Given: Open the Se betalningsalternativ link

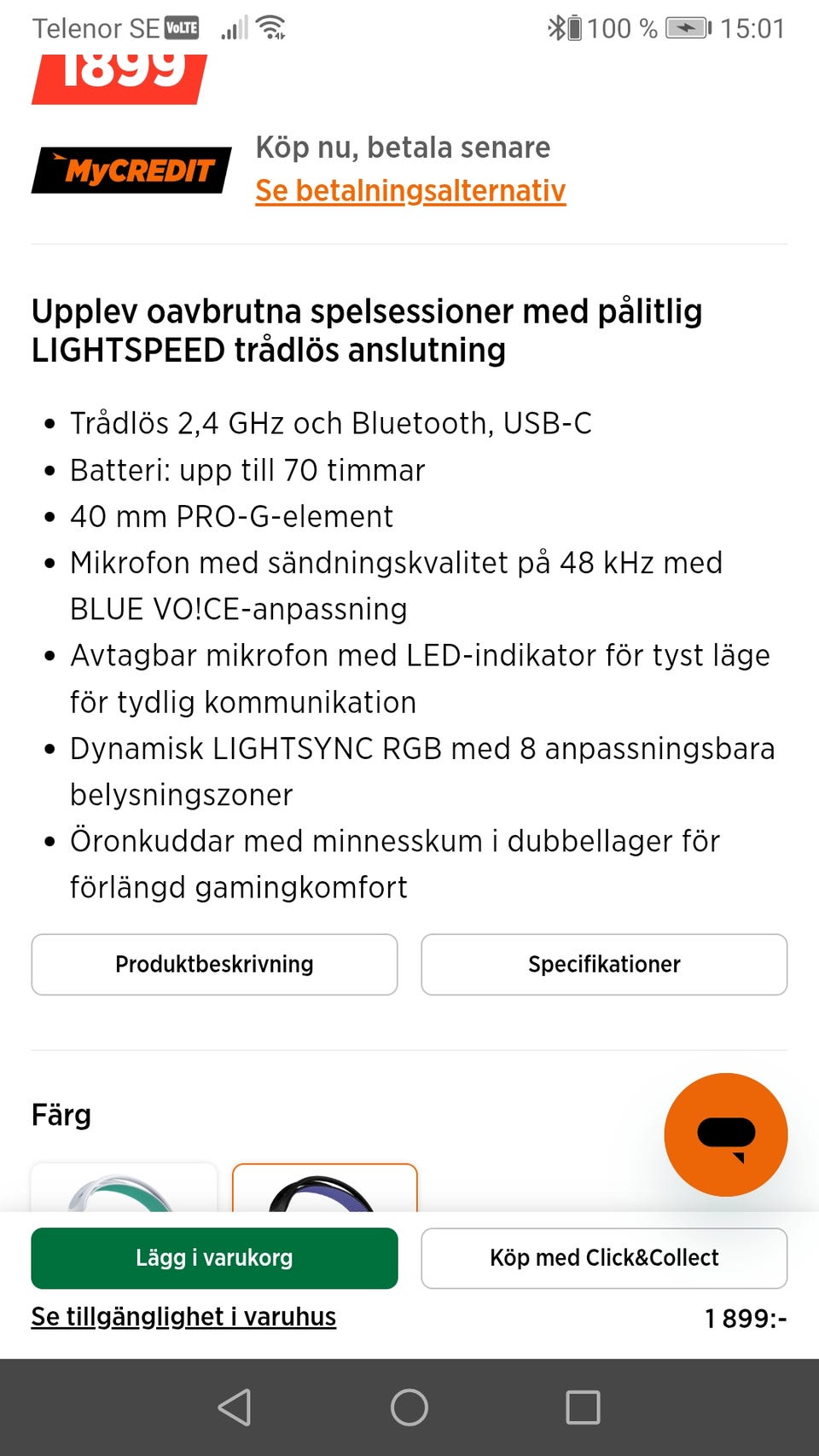Looking at the screenshot, I should [x=410, y=190].
